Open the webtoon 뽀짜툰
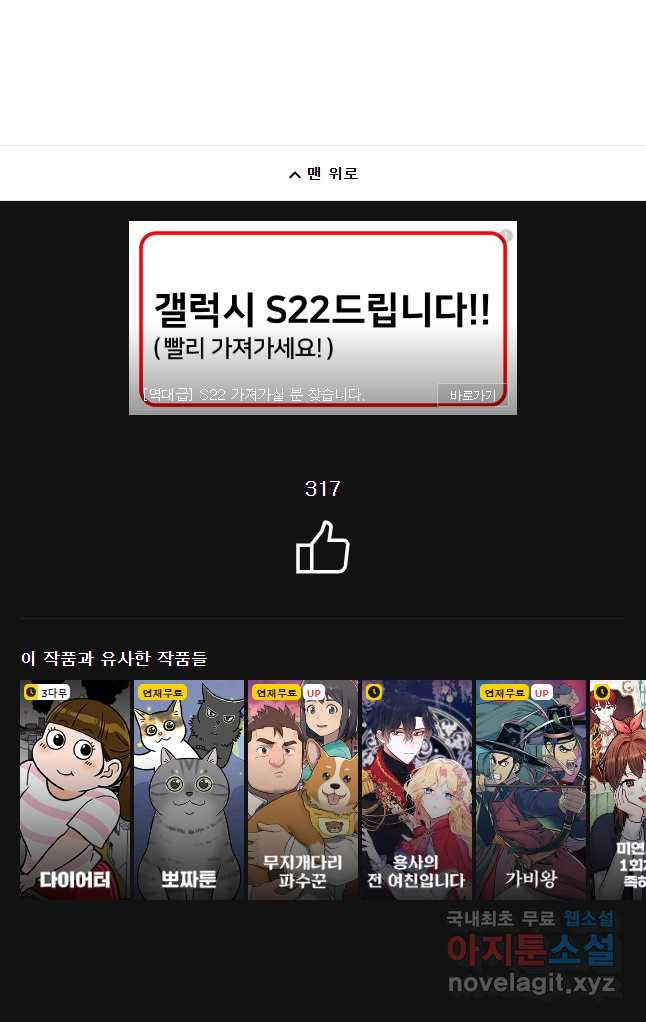This screenshot has width=646, height=1022. coord(189,790)
